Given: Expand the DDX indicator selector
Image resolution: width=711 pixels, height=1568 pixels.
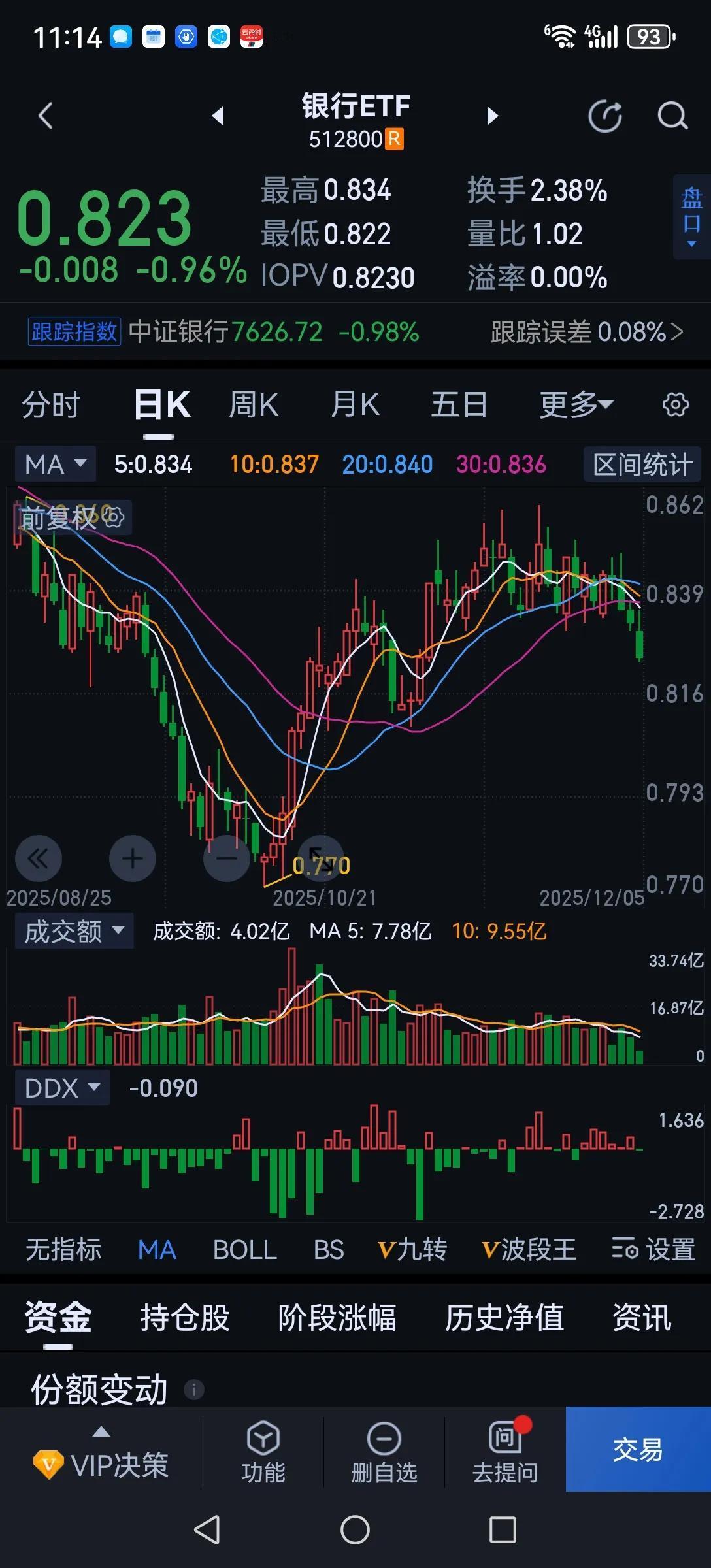Looking at the screenshot, I should coord(61,1088).
